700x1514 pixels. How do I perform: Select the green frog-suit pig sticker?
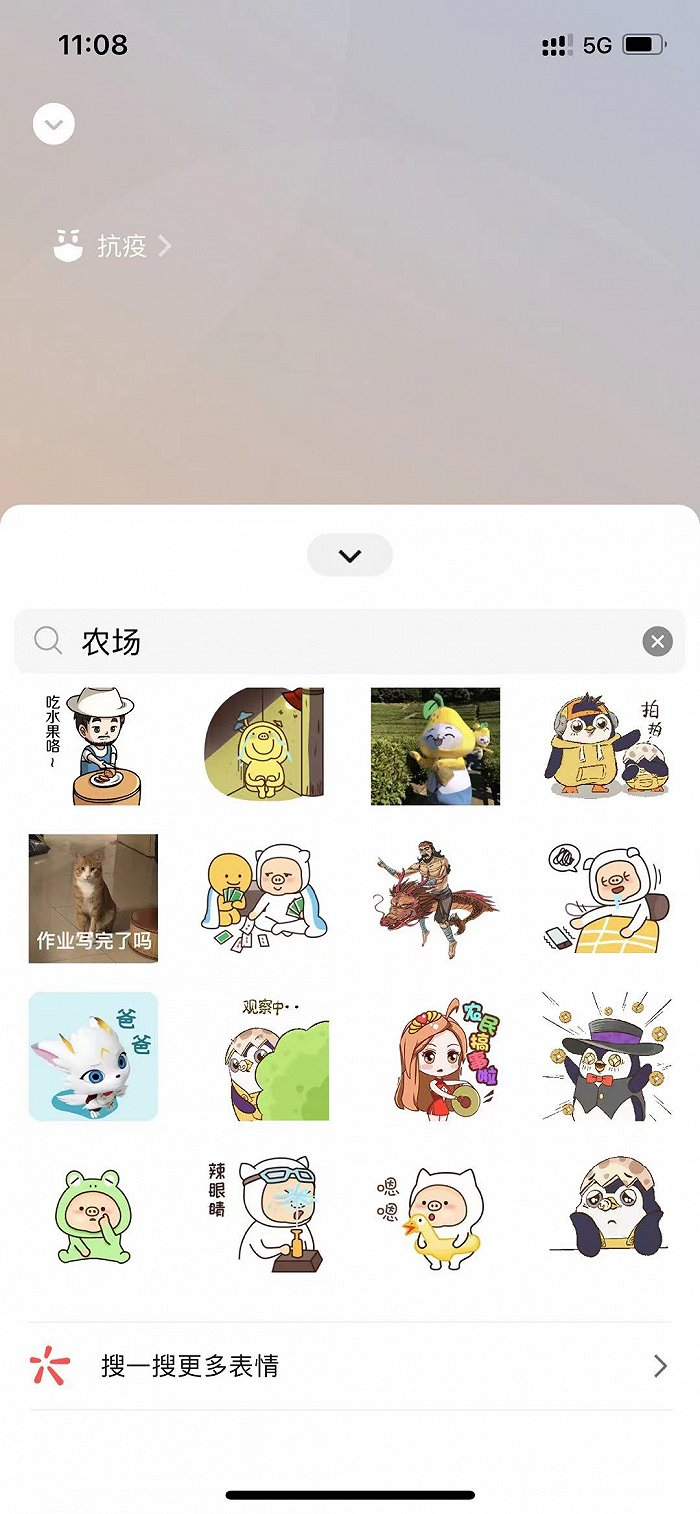93,1214
